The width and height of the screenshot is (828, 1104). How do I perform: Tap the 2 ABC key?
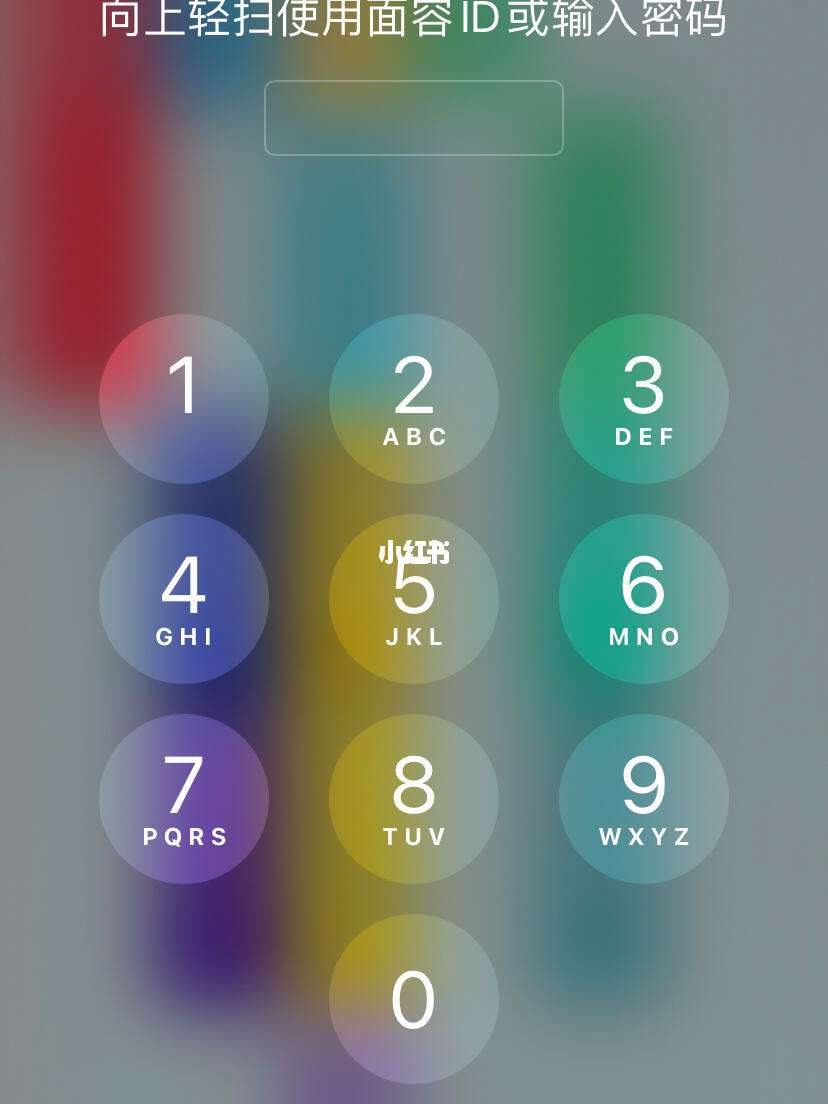point(414,399)
